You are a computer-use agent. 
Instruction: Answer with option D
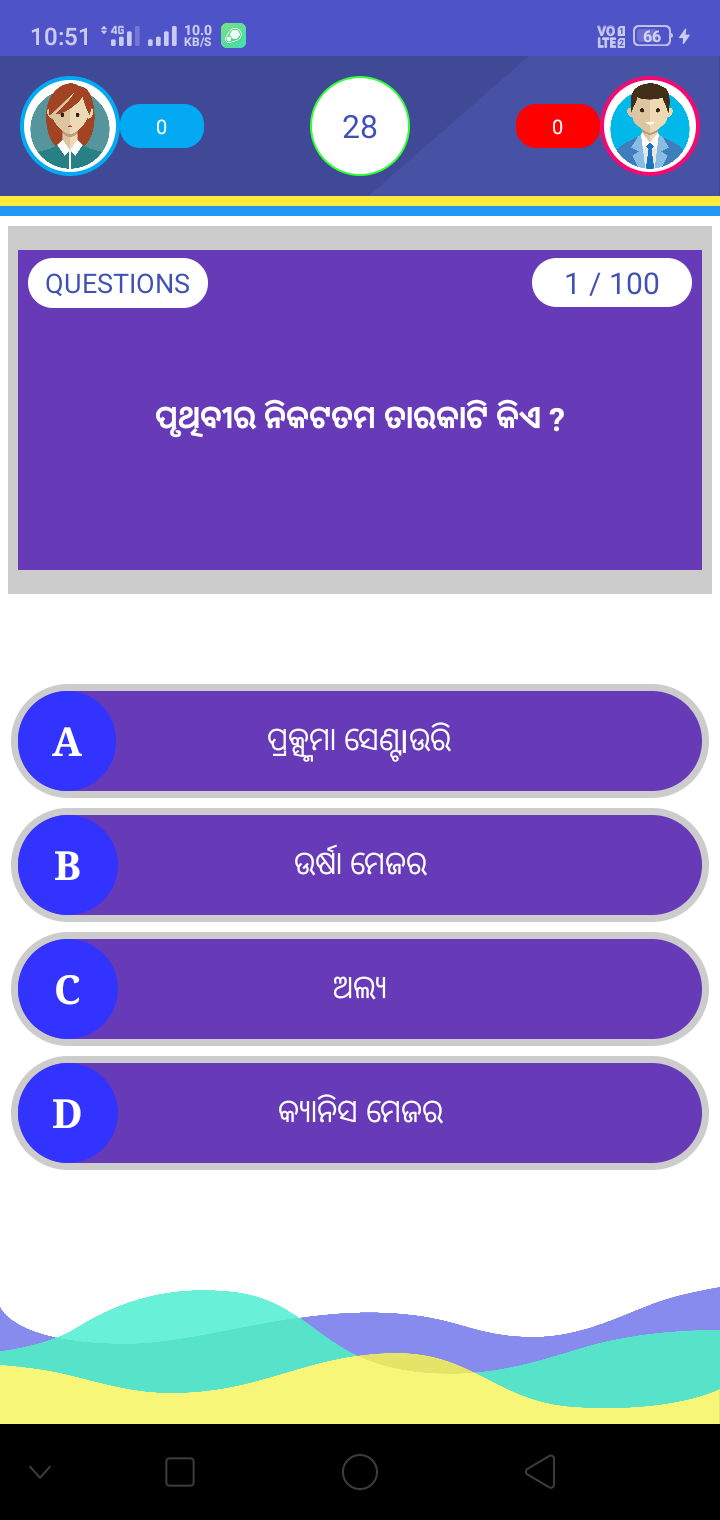pos(360,1113)
